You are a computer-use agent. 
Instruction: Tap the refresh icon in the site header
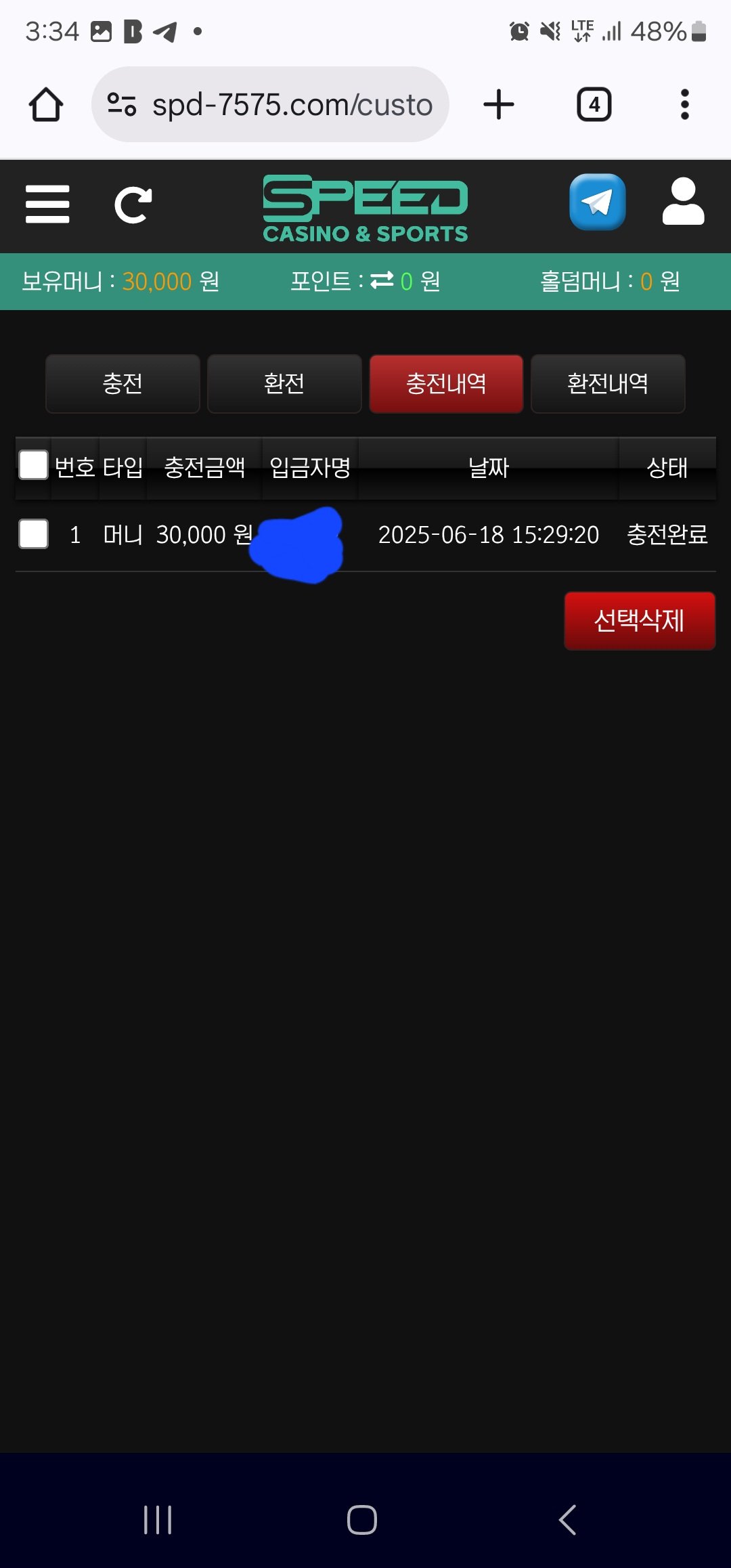(133, 204)
